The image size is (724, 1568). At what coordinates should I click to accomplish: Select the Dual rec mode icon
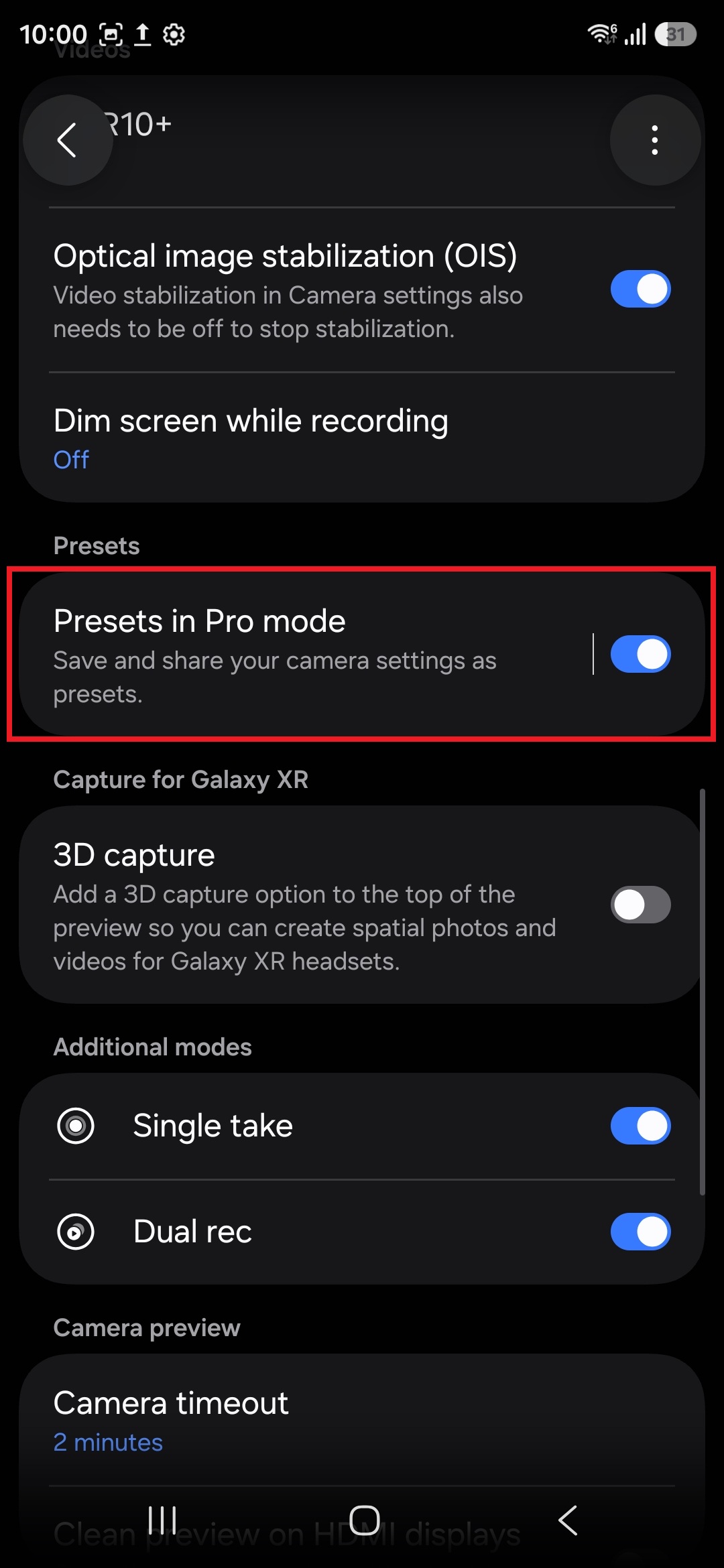pyautogui.click(x=77, y=1231)
